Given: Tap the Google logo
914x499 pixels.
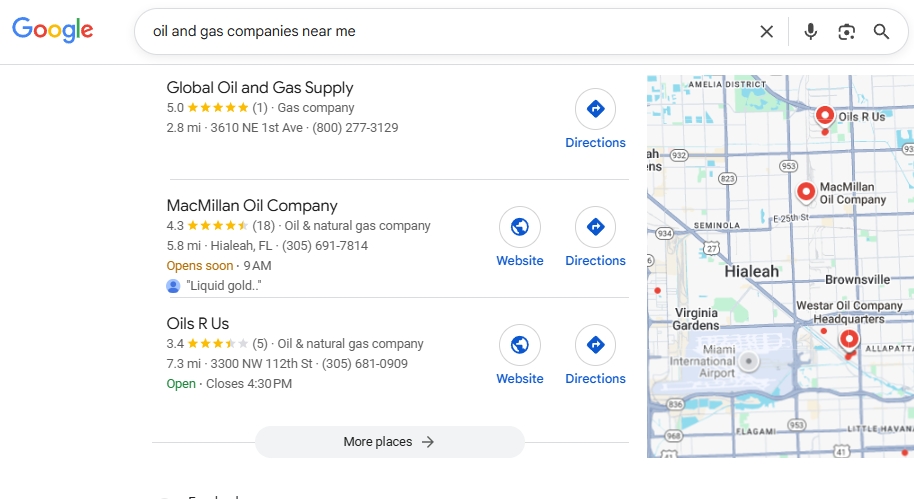Looking at the screenshot, I should click(52, 30).
